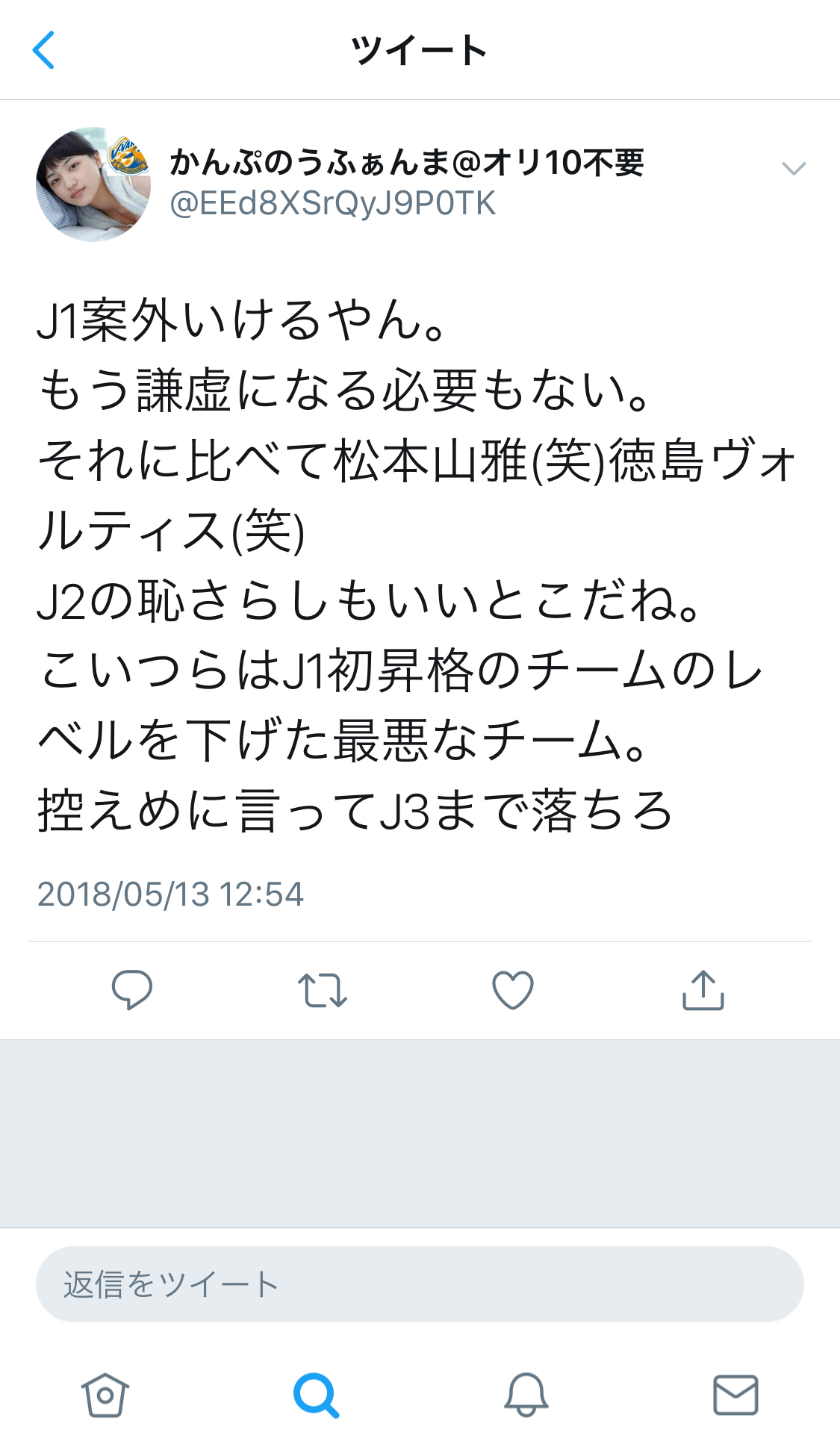
Task: Open the author's profile picture
Action: point(93,184)
